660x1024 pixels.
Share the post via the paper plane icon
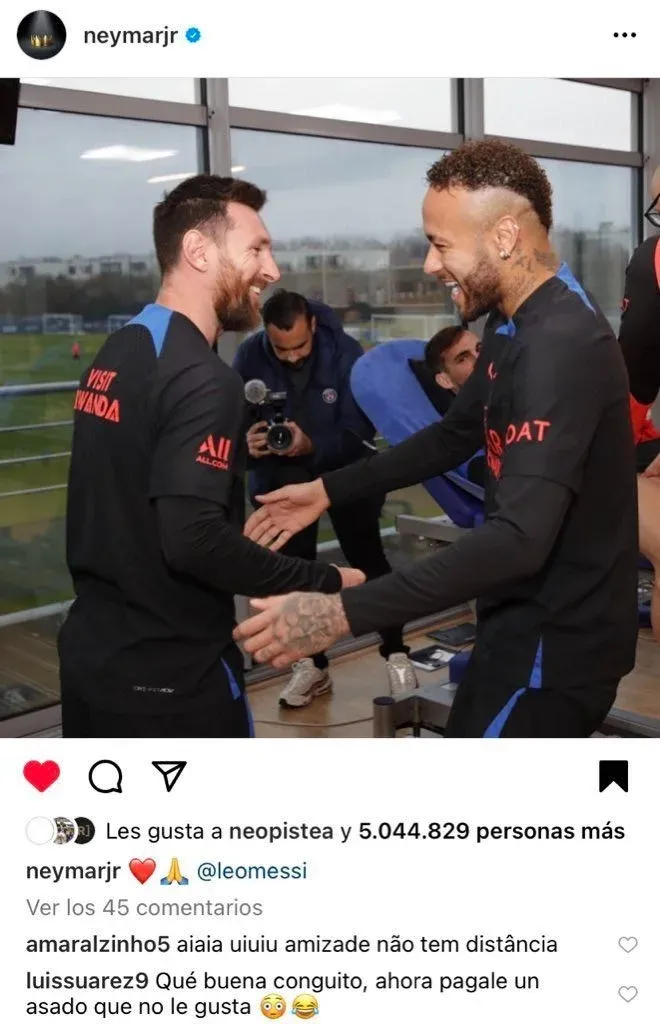(x=169, y=776)
